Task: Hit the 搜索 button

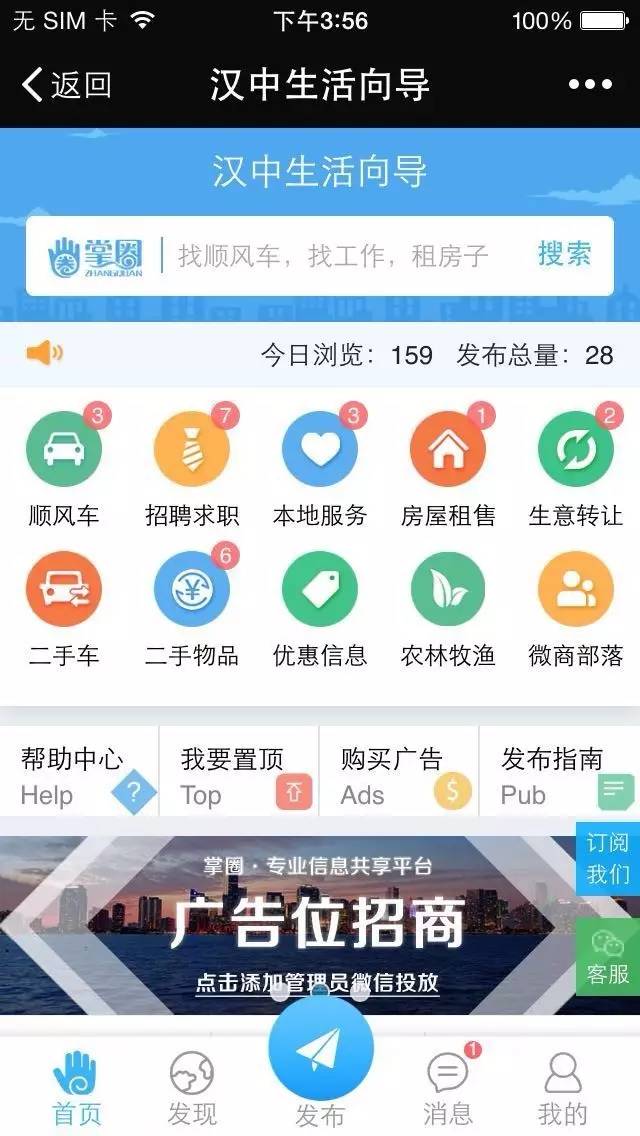Action: tap(565, 254)
